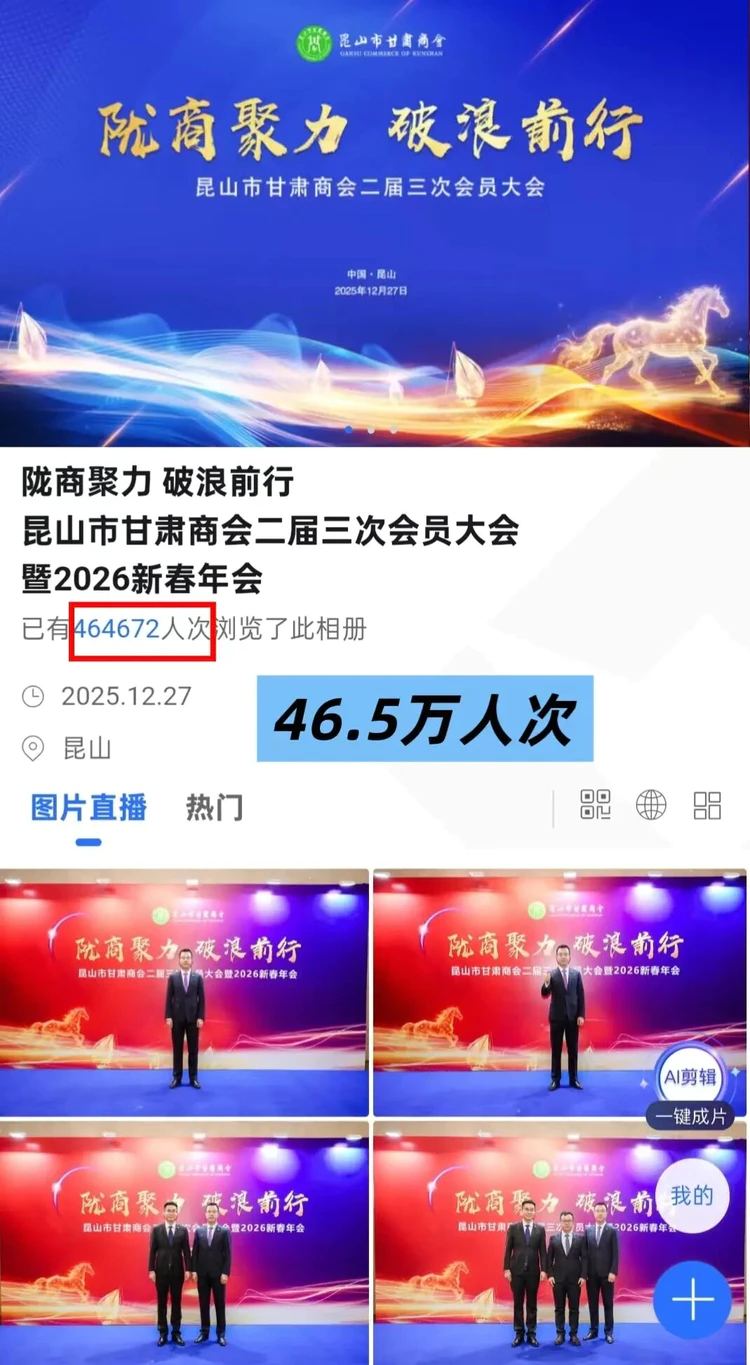Viewport: 750px width, 1365px height.
Task: Tap the blue plus floating button
Action: pyautogui.click(x=692, y=1300)
